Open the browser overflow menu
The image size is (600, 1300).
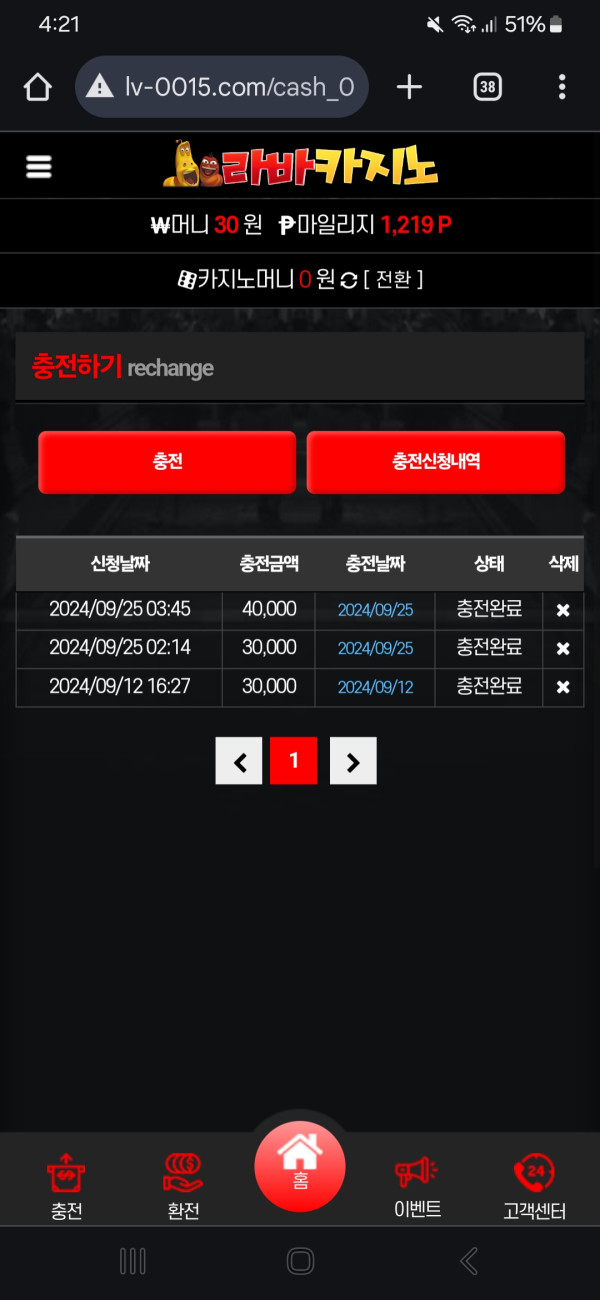[x=562, y=87]
